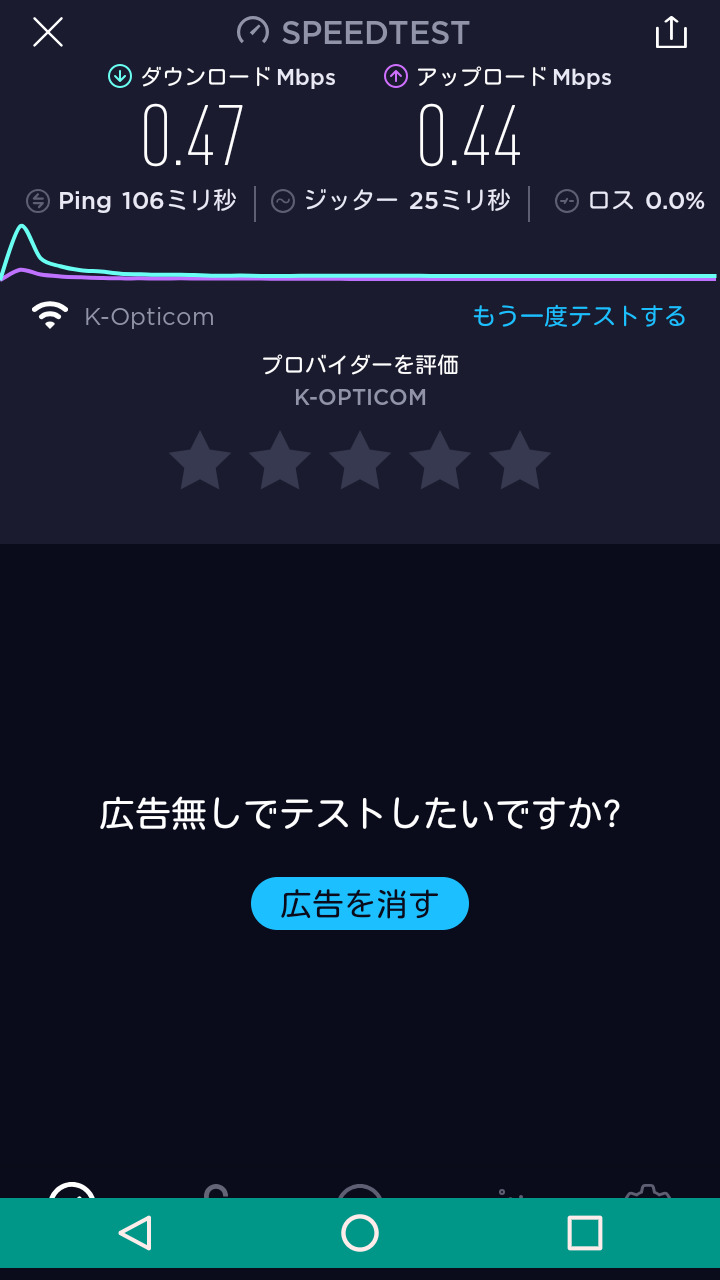720x1280 pixels.
Task: Rate K-OPTICOM three stars
Action: [360, 461]
